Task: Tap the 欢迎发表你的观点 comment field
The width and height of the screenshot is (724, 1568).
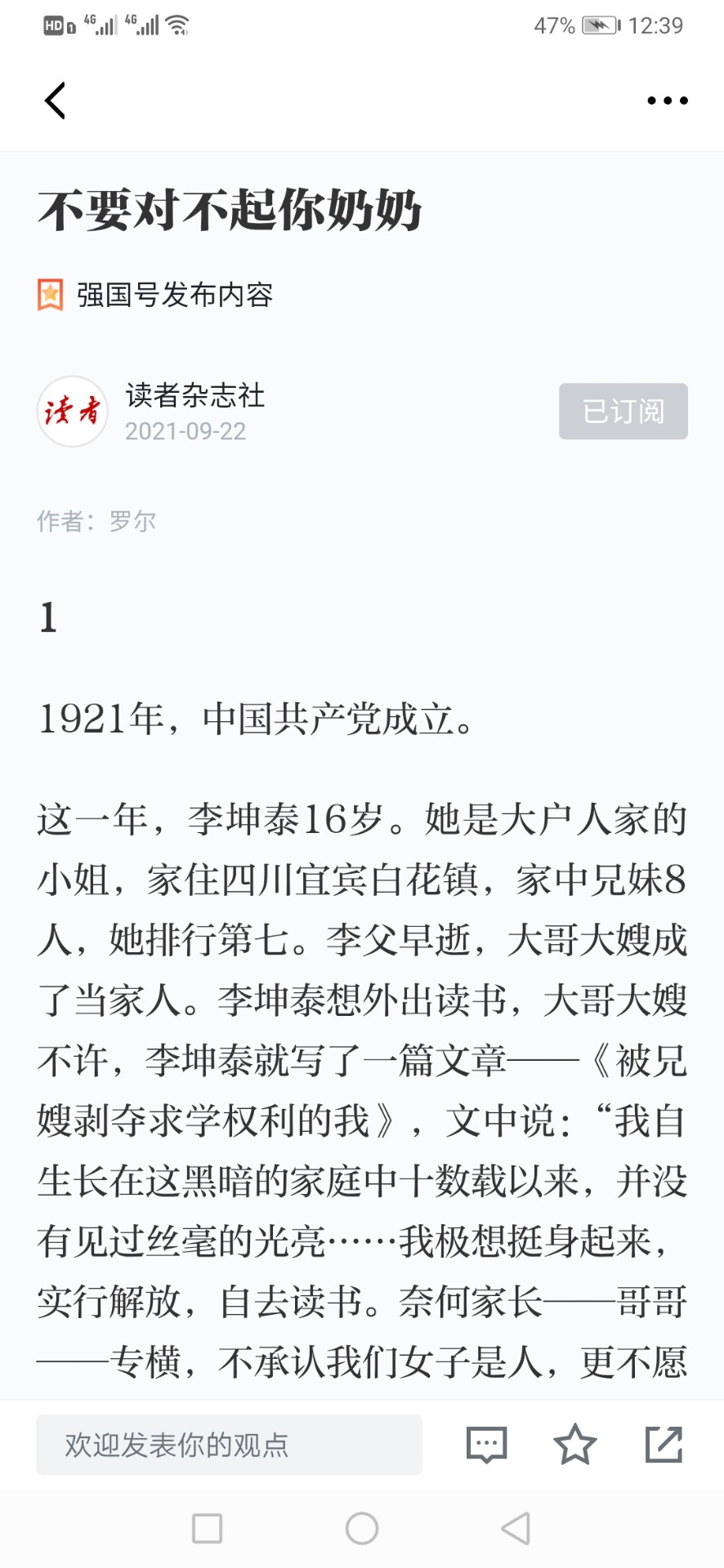Action: (229, 1445)
